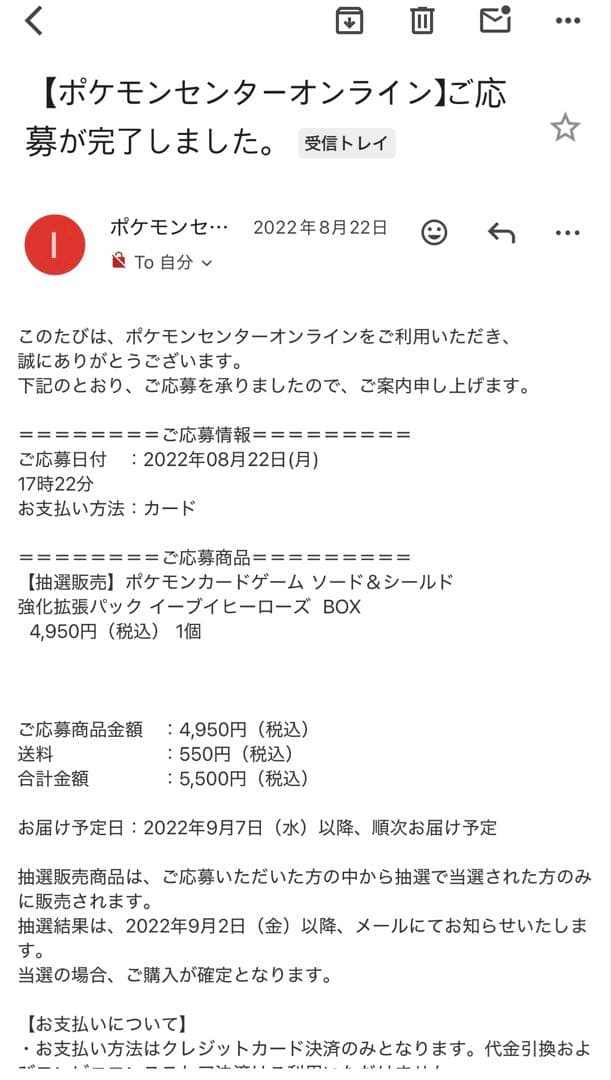Mark email as unread

(x=495, y=19)
